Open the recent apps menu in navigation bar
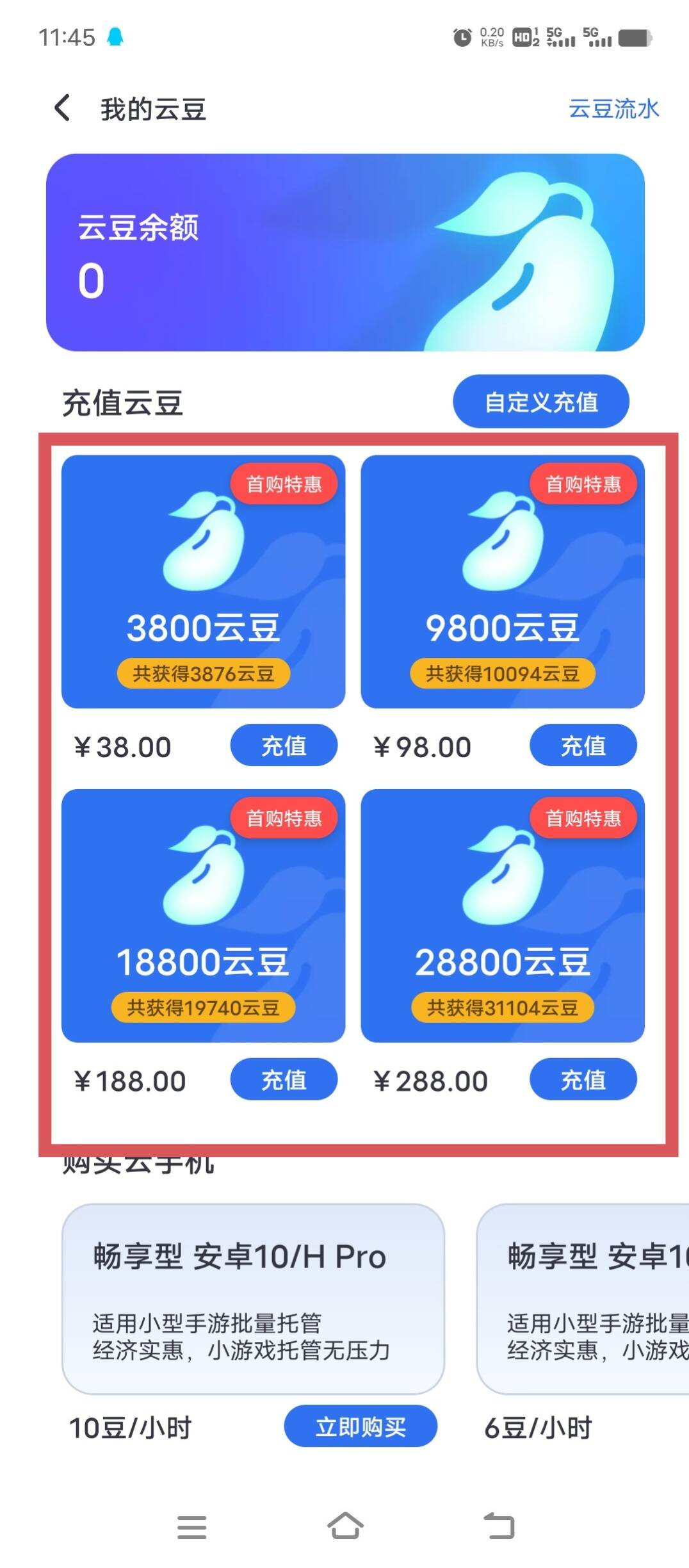This screenshot has height=1568, width=689. [x=191, y=1528]
